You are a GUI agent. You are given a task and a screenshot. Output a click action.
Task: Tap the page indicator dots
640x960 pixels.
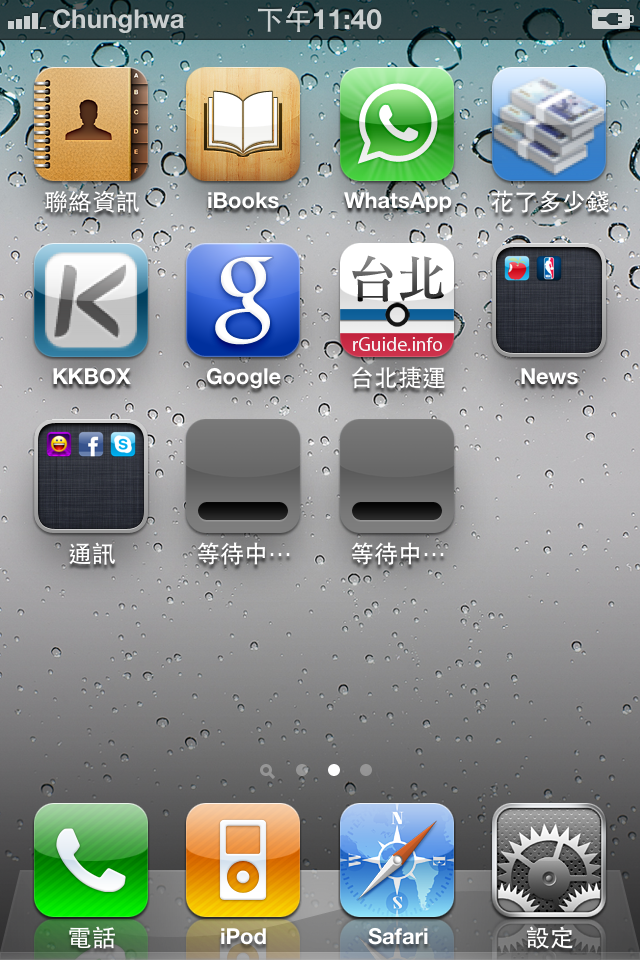318,770
